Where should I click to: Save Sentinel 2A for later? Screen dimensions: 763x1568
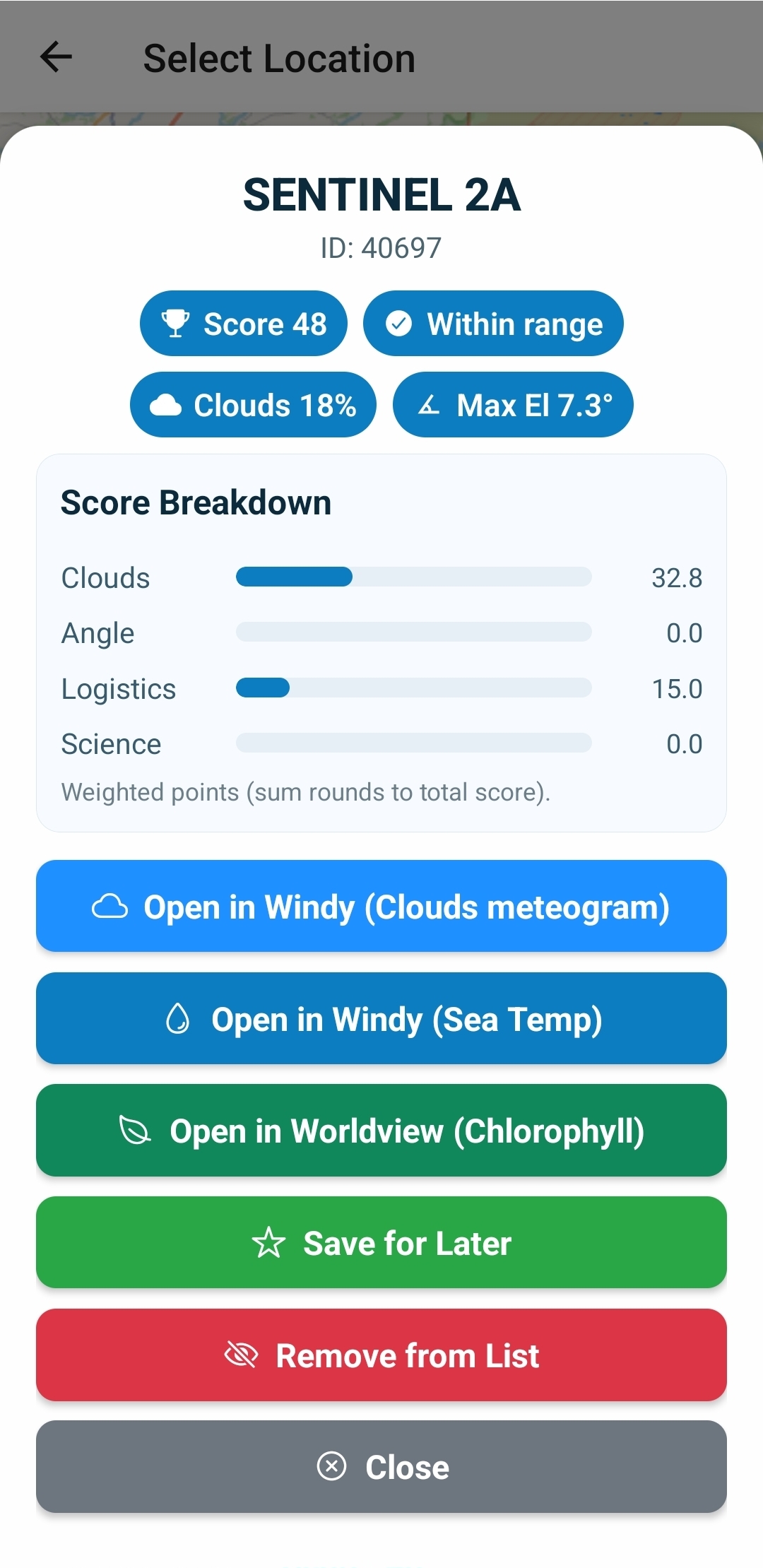(381, 1242)
